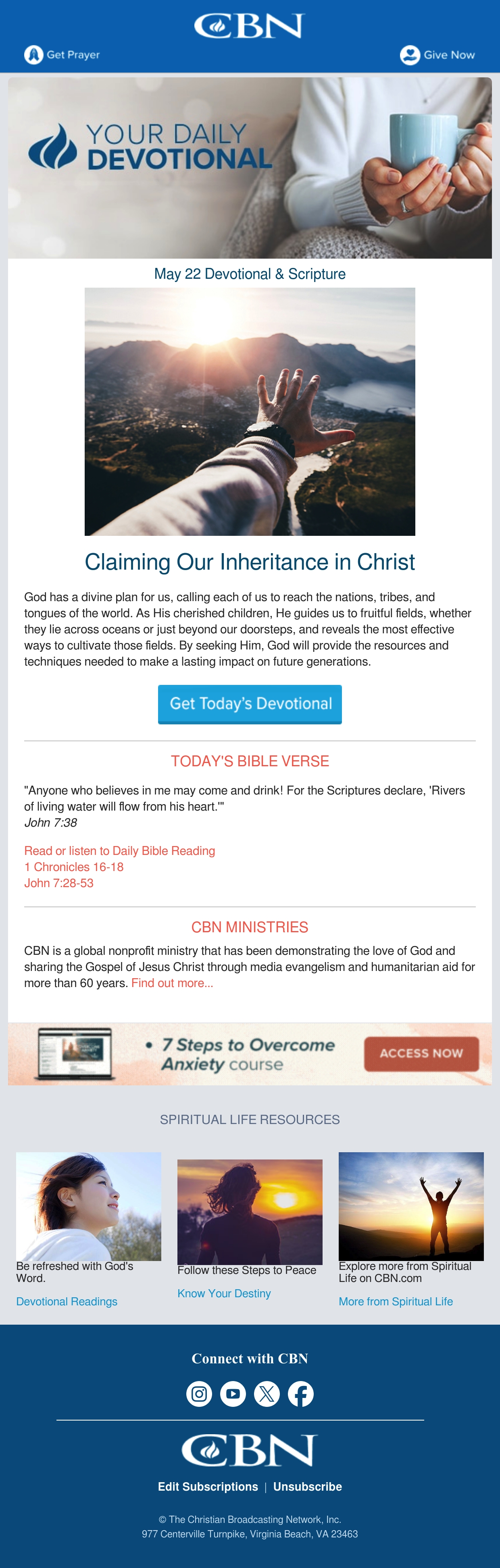This screenshot has height=1568, width=500.
Task: Open CBN's YouTube channel
Action: tap(233, 1393)
